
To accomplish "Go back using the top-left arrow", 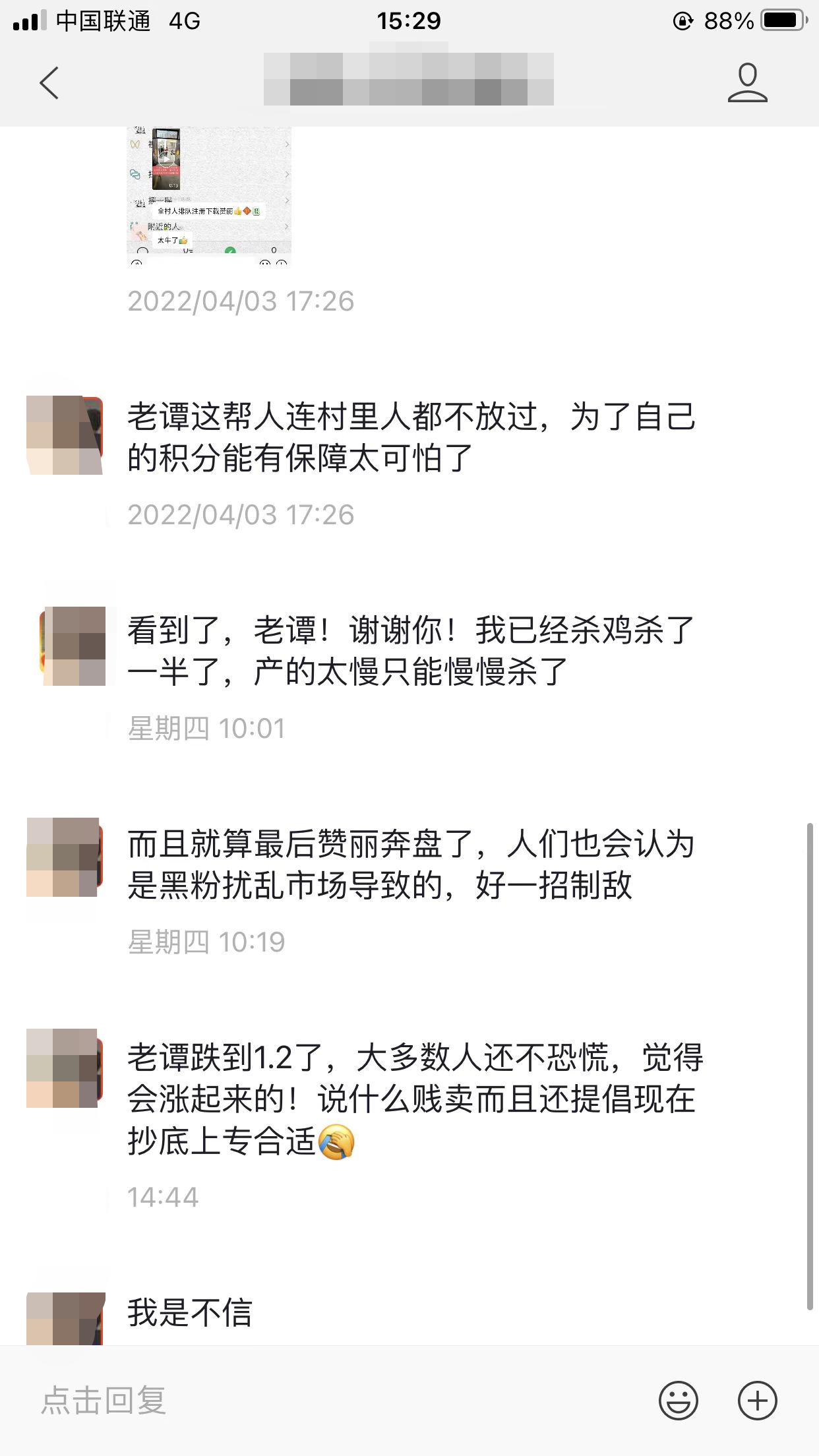I will (49, 83).
